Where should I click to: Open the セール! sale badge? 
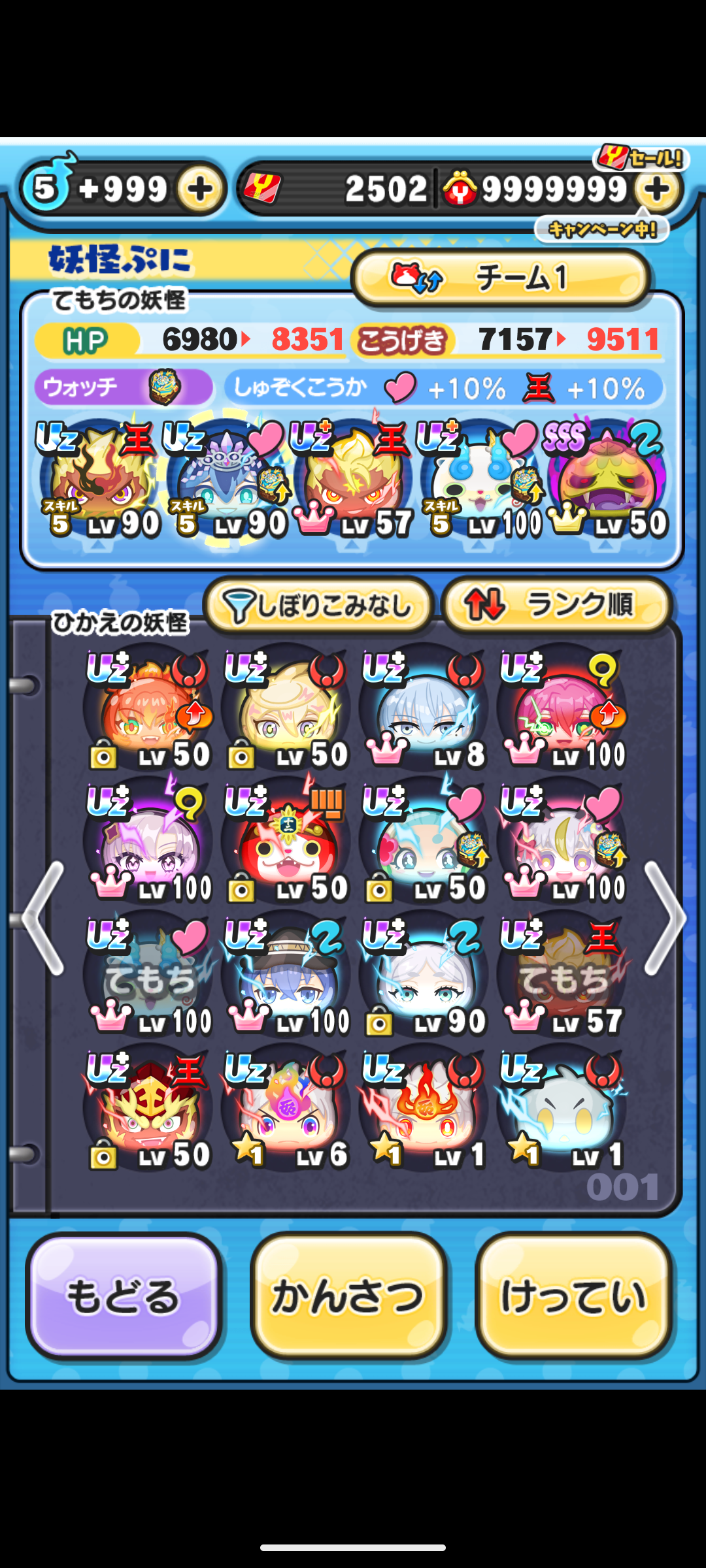[642, 157]
